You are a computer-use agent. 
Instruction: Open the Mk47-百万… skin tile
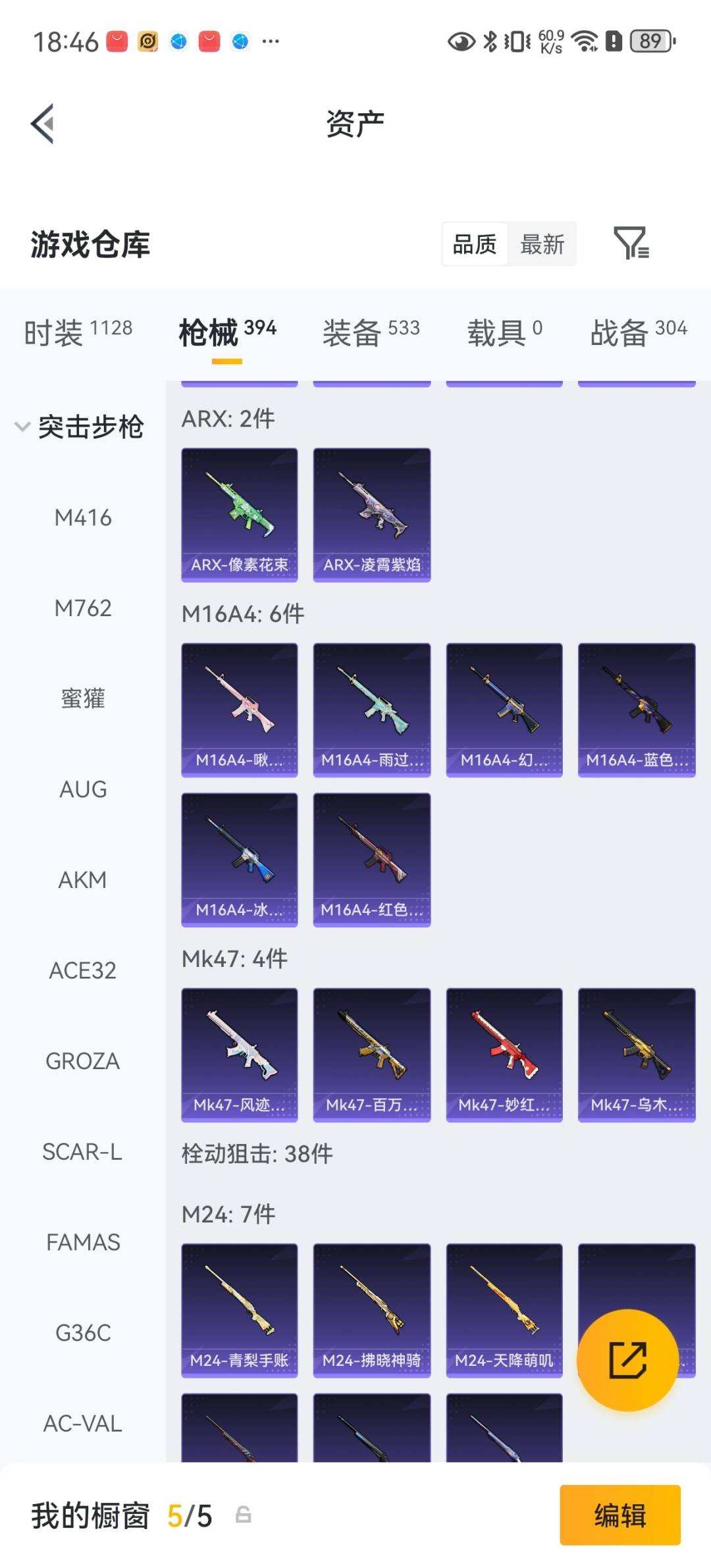coord(372,1055)
